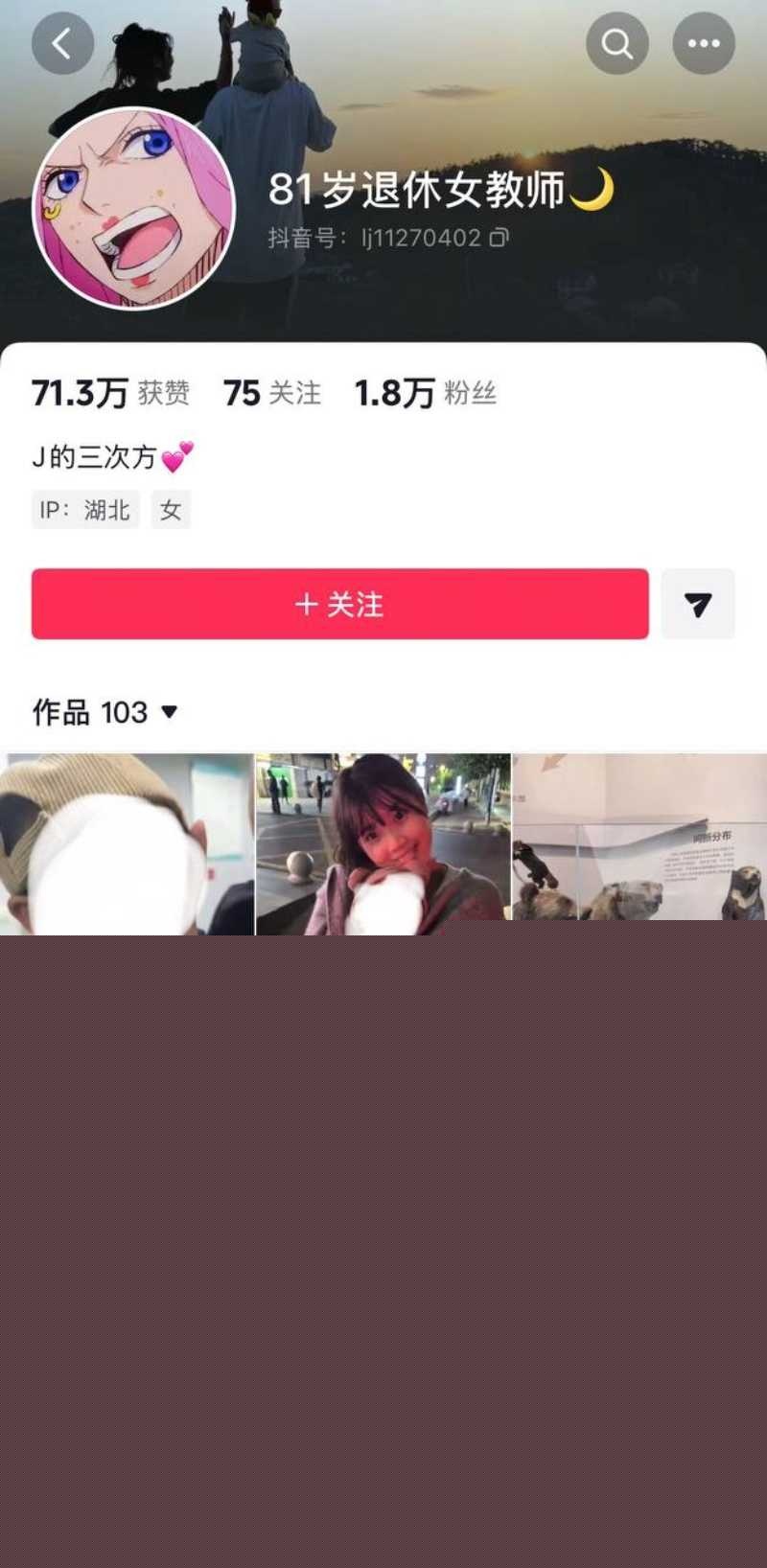This screenshot has height=1568, width=767.
Task: Open the search icon
Action: (x=617, y=44)
